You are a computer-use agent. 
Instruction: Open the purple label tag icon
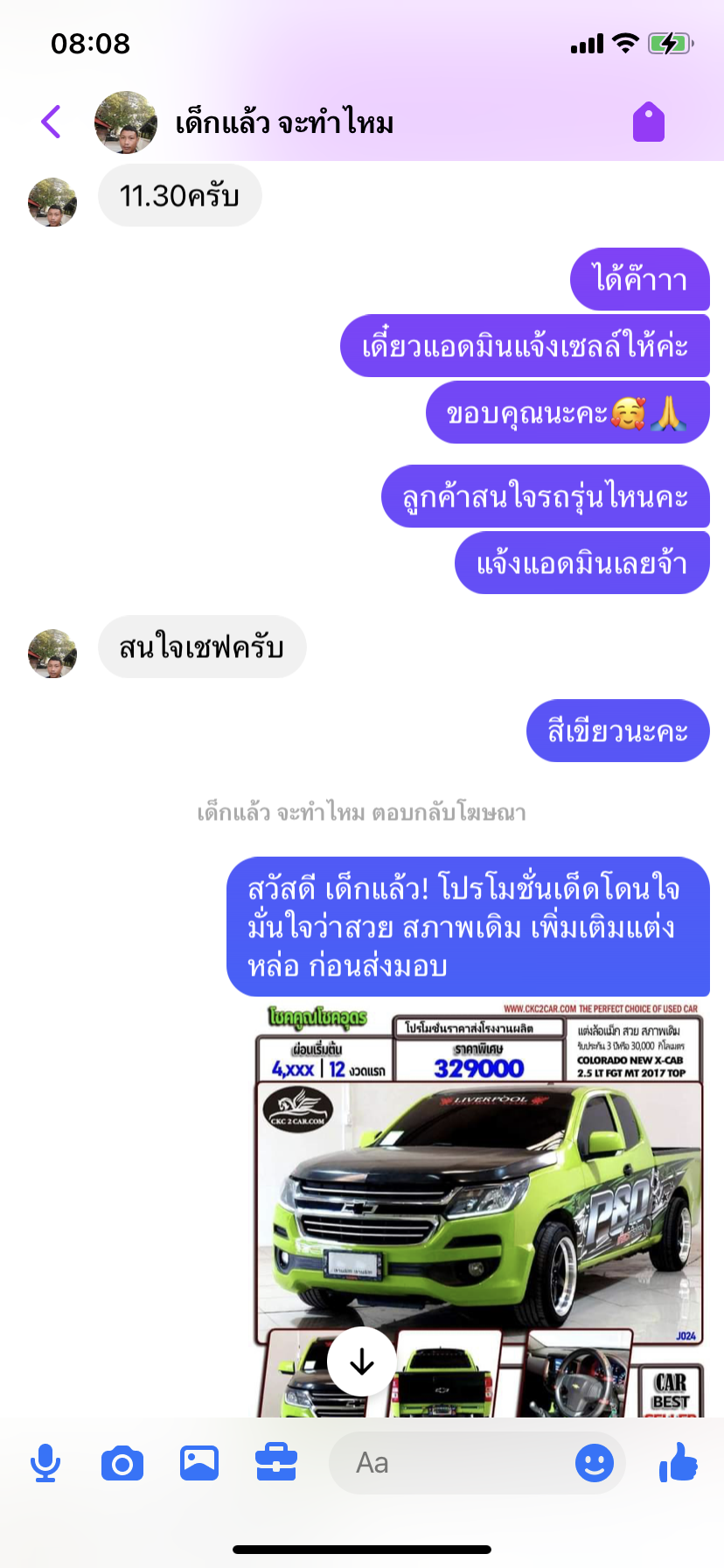tap(649, 122)
